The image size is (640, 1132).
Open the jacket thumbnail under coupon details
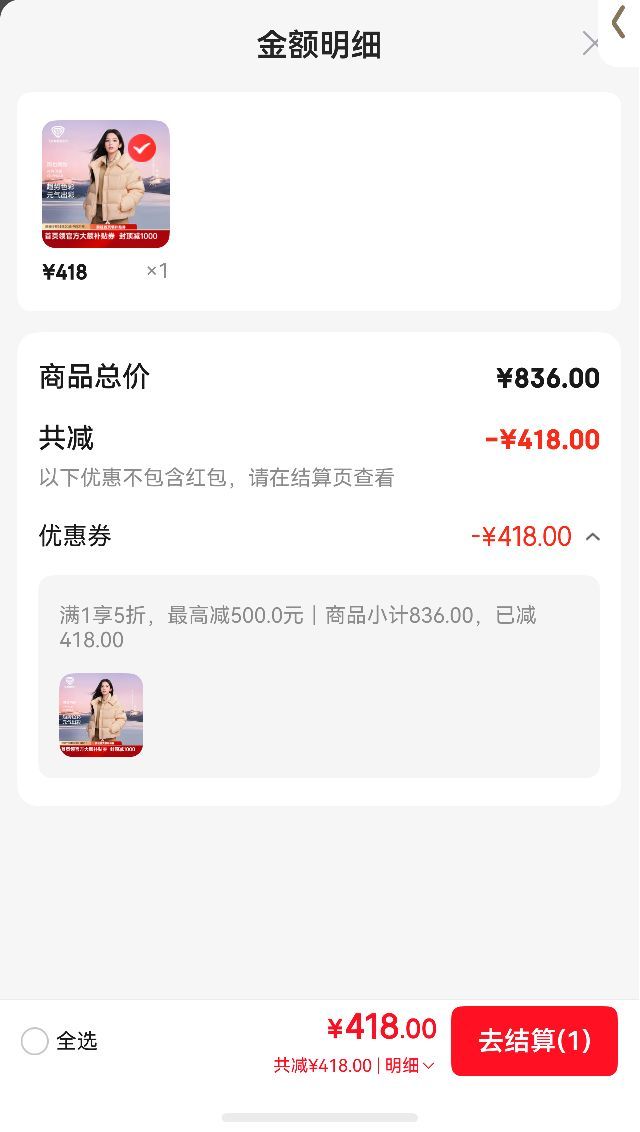[x=101, y=715]
